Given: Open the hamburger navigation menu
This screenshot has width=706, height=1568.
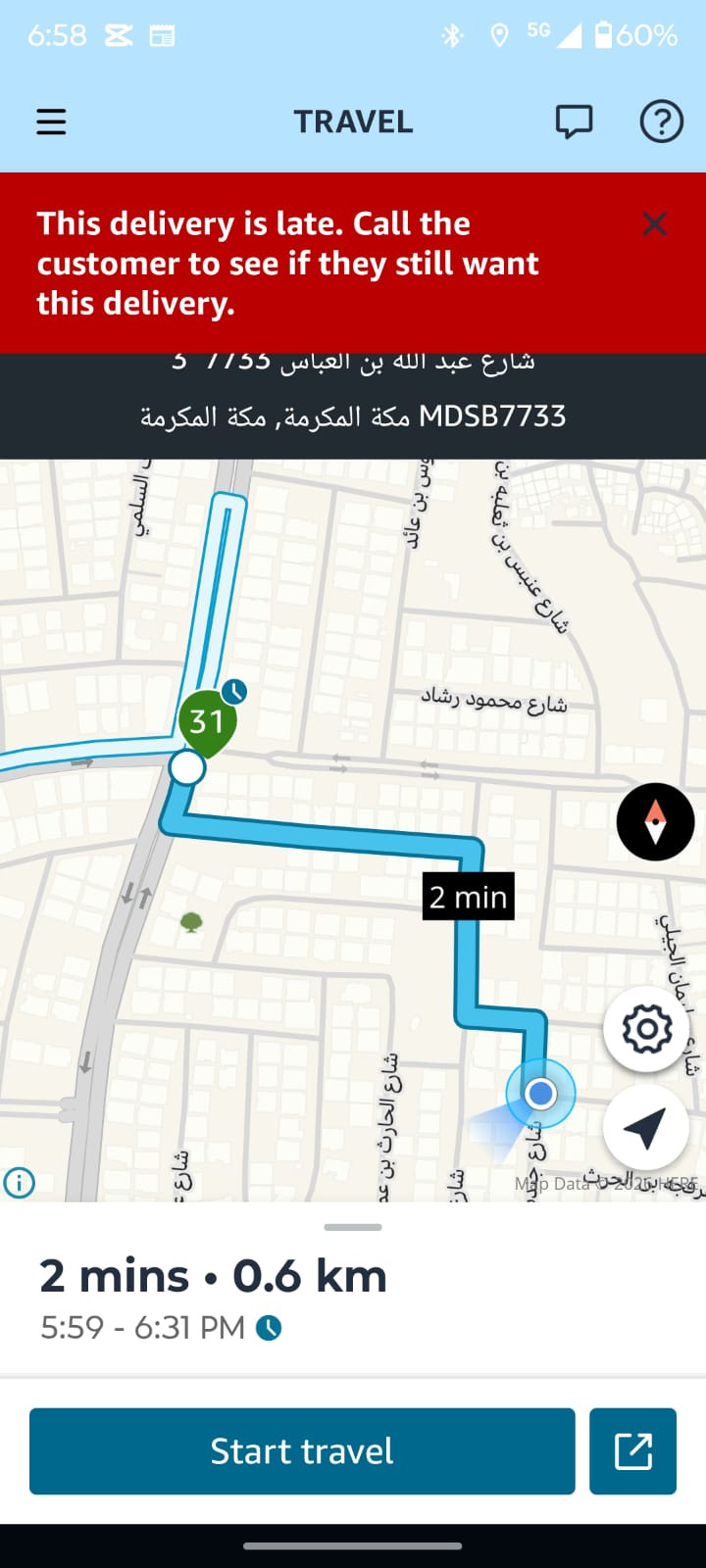Looking at the screenshot, I should click(51, 122).
